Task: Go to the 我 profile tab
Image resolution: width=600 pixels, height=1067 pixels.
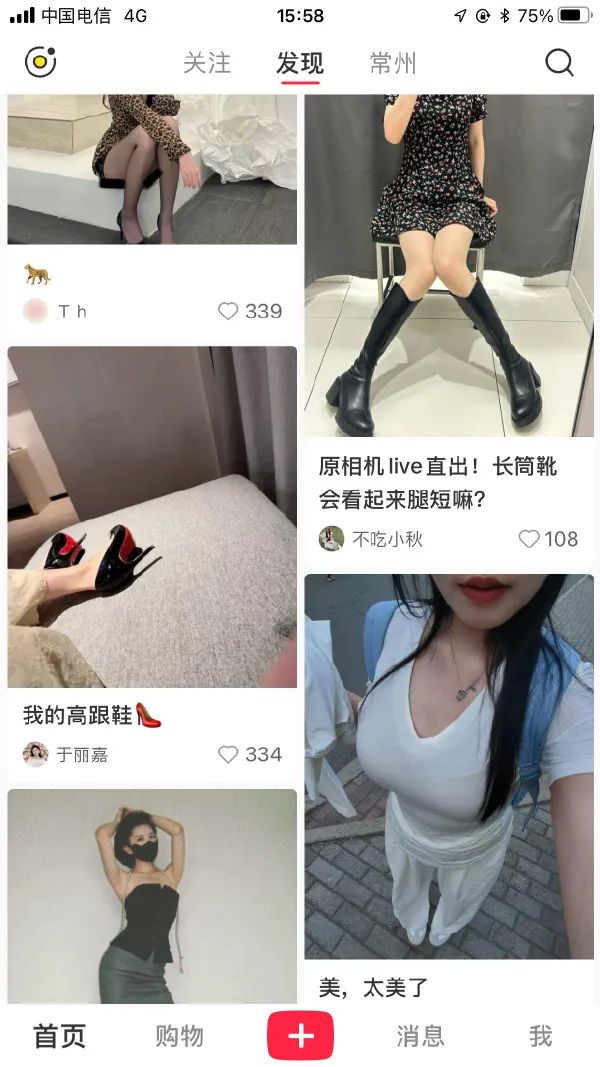Action: [x=540, y=1036]
